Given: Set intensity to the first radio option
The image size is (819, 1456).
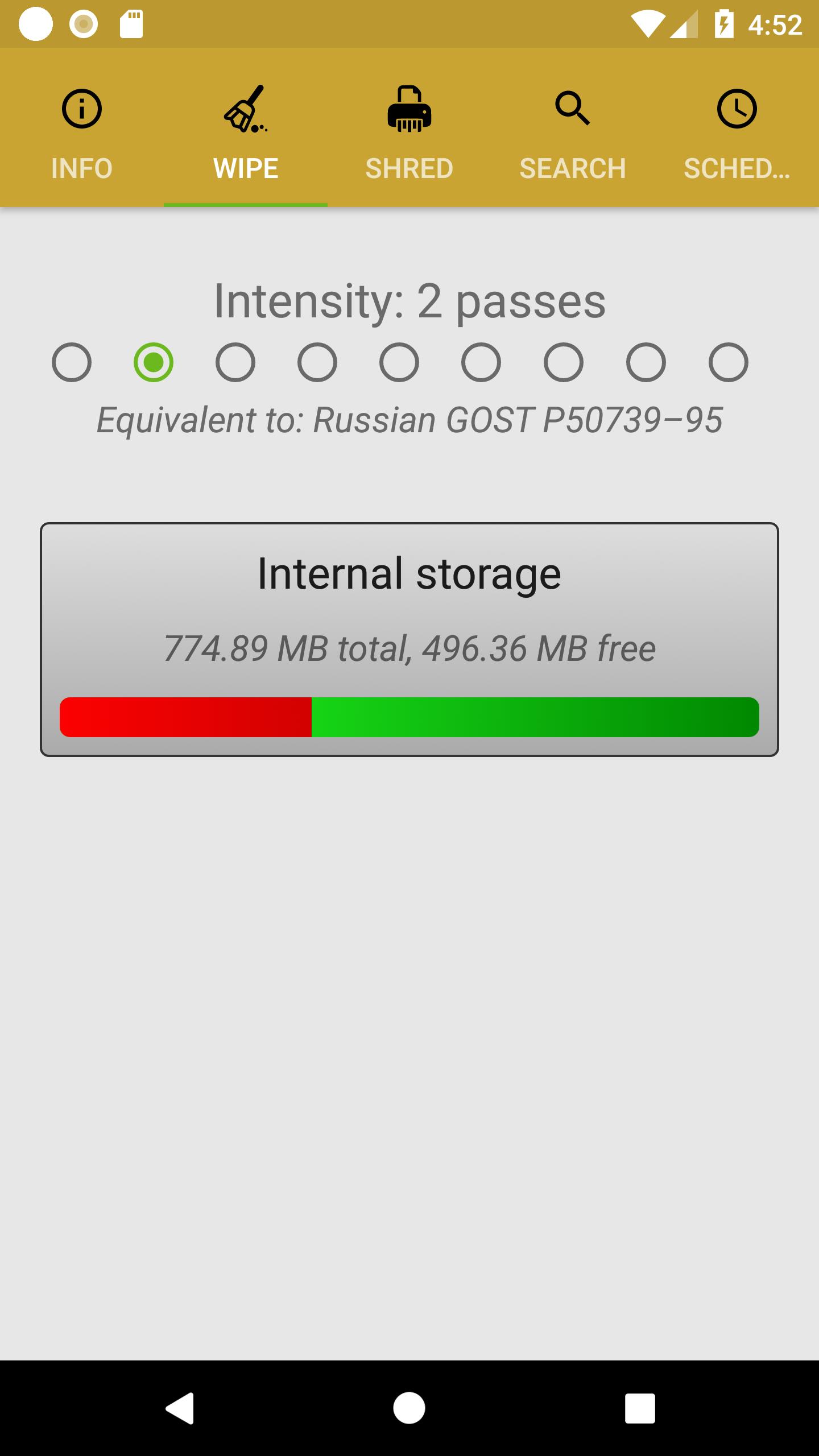Looking at the screenshot, I should 72,362.
